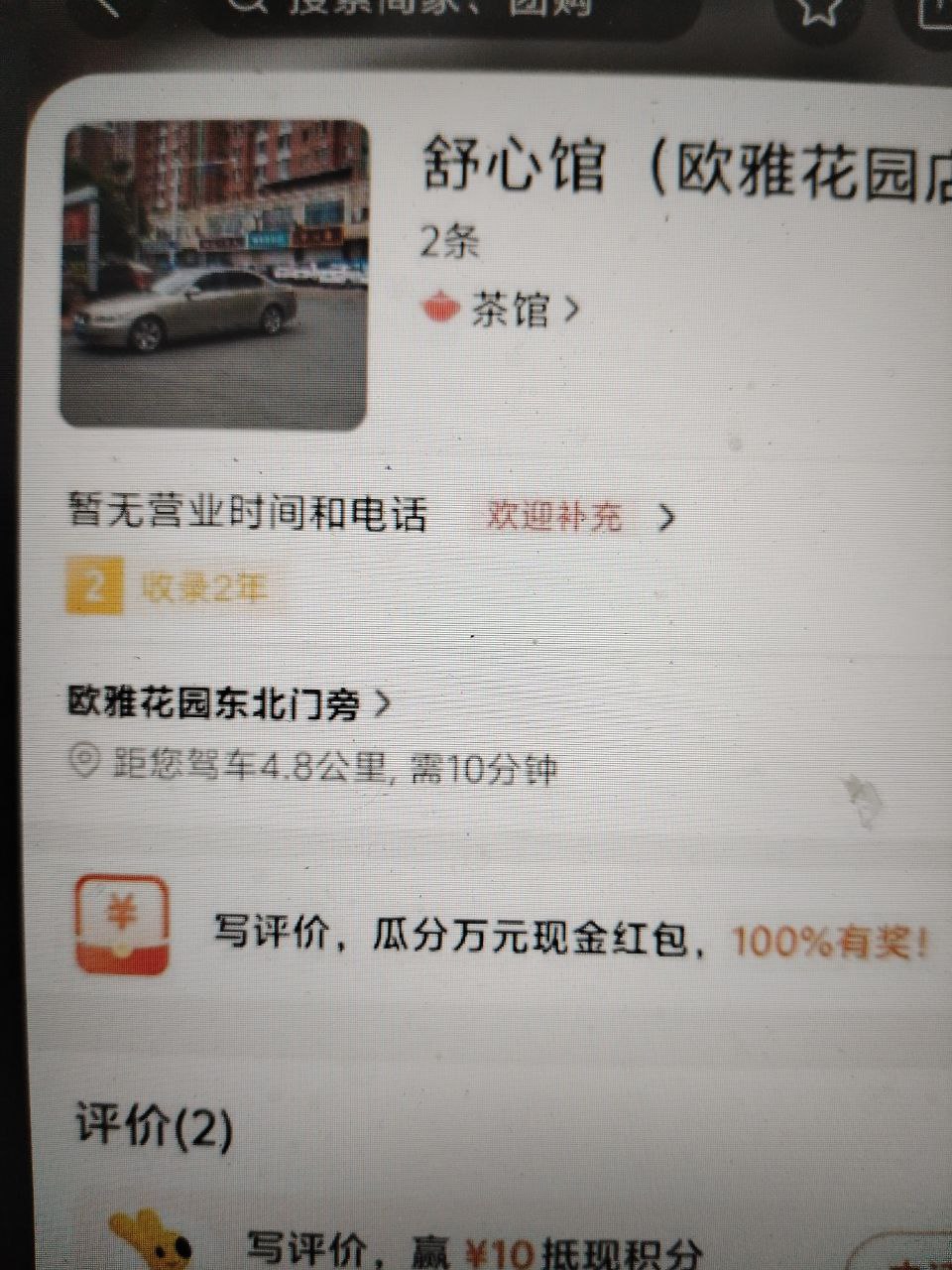Open the 舒心馆 shop photo
This screenshot has height=1270, width=952.
[x=214, y=275]
